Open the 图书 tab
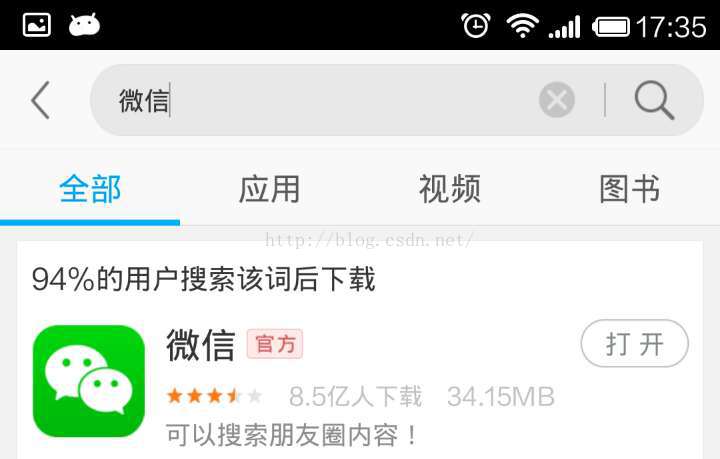This screenshot has height=459, width=720. coord(630,188)
